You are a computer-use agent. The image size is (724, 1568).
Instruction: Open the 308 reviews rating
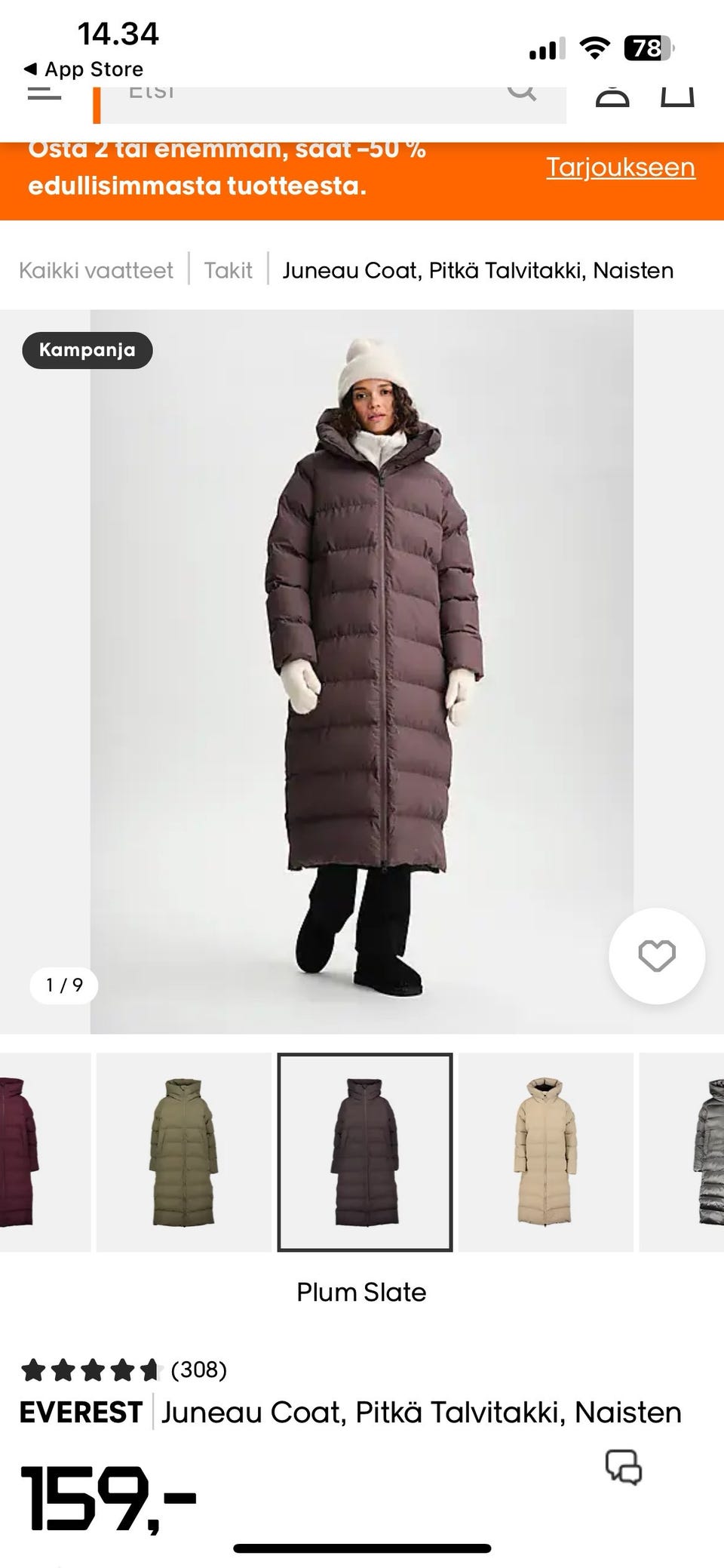click(x=124, y=1370)
